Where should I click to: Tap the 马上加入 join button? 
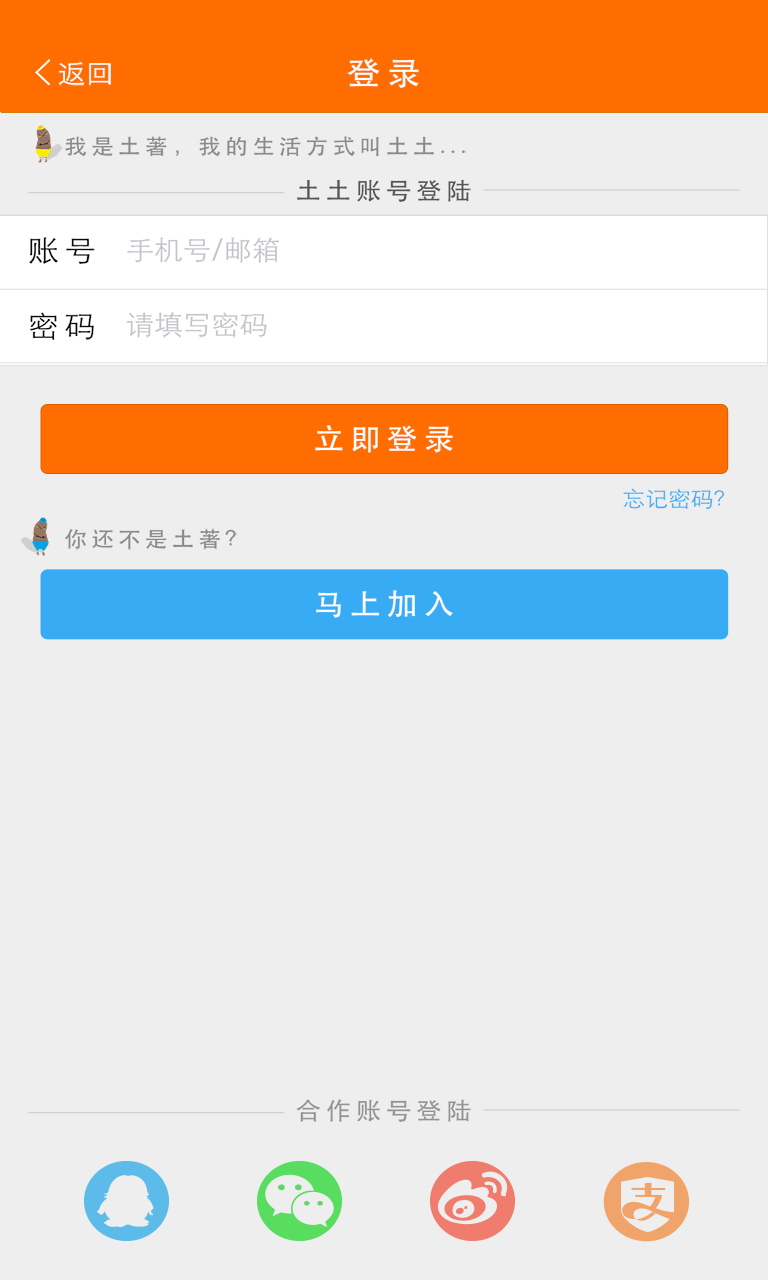[x=384, y=604]
